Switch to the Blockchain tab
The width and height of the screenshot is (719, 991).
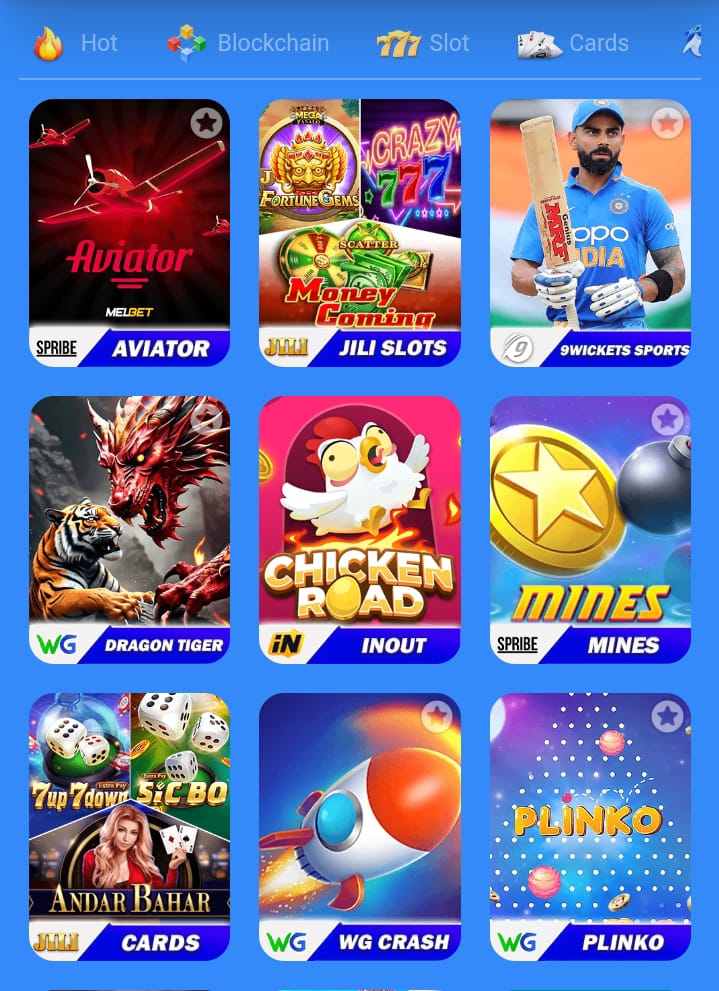[248, 43]
